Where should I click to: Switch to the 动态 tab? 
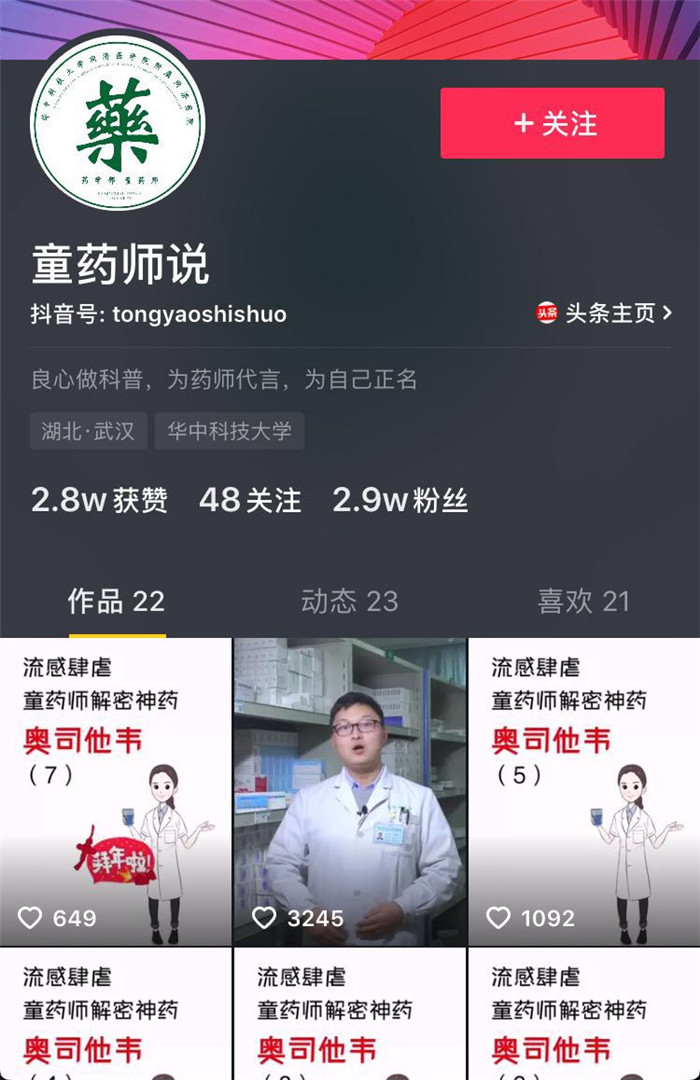(x=349, y=601)
